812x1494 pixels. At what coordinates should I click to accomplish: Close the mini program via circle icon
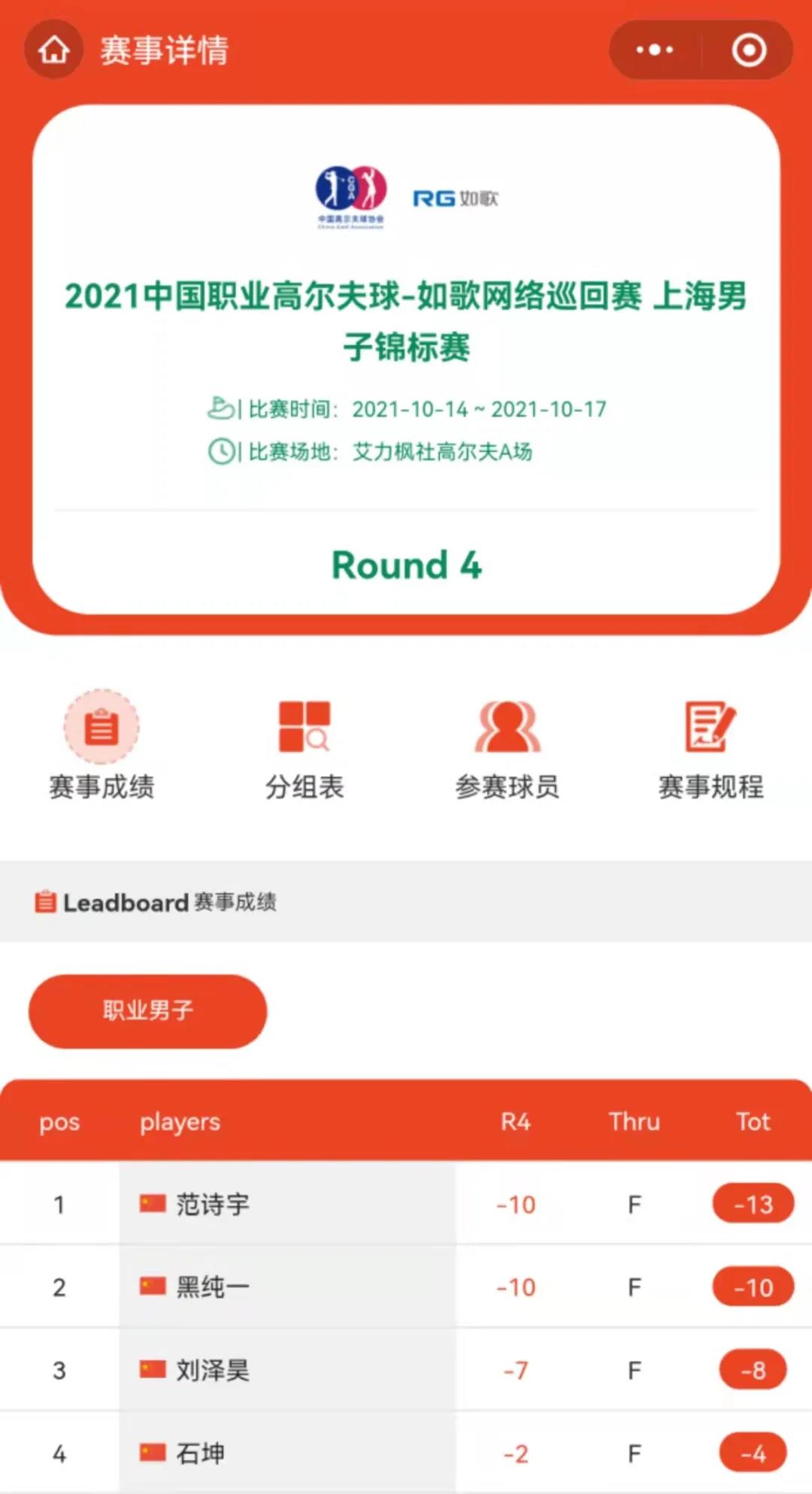pyautogui.click(x=749, y=50)
